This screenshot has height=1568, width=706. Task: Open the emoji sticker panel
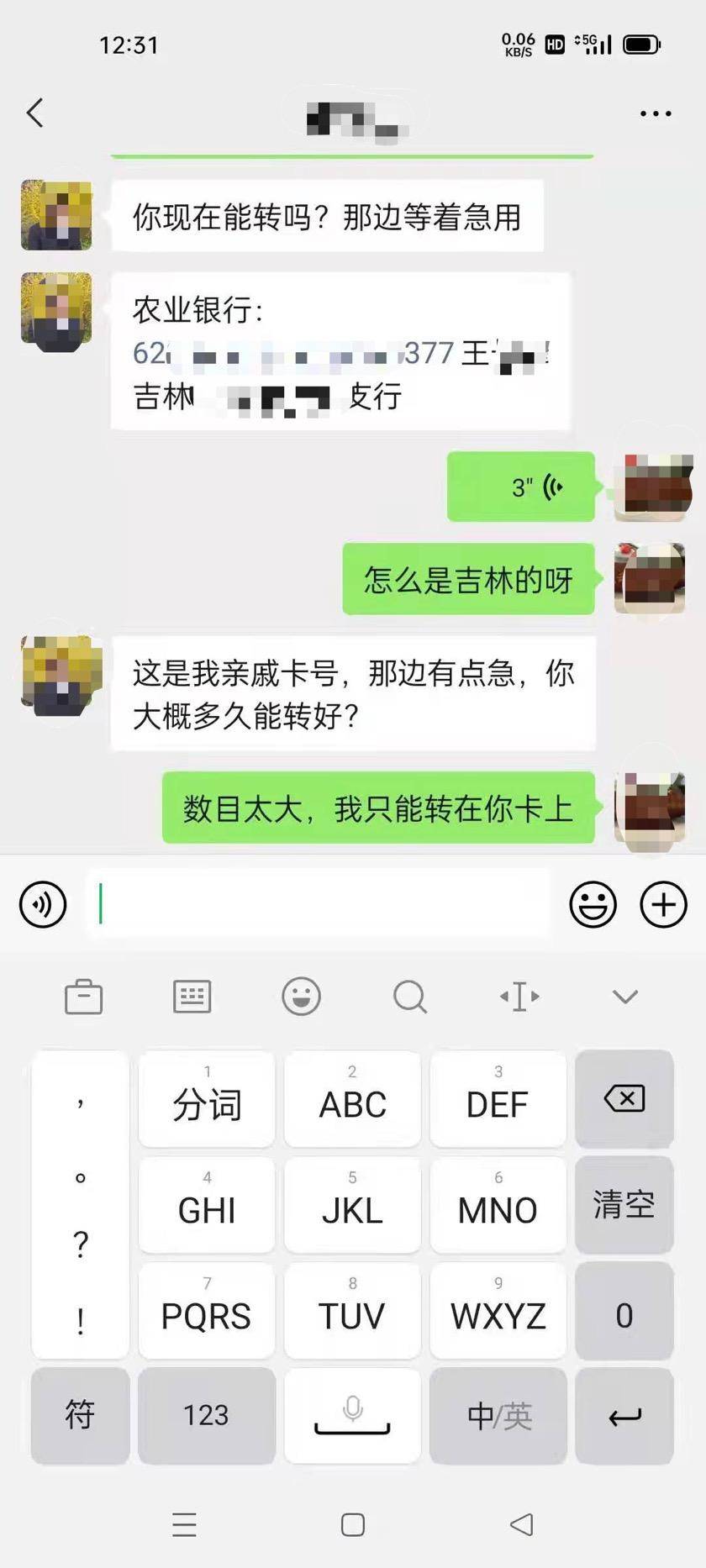pos(593,905)
